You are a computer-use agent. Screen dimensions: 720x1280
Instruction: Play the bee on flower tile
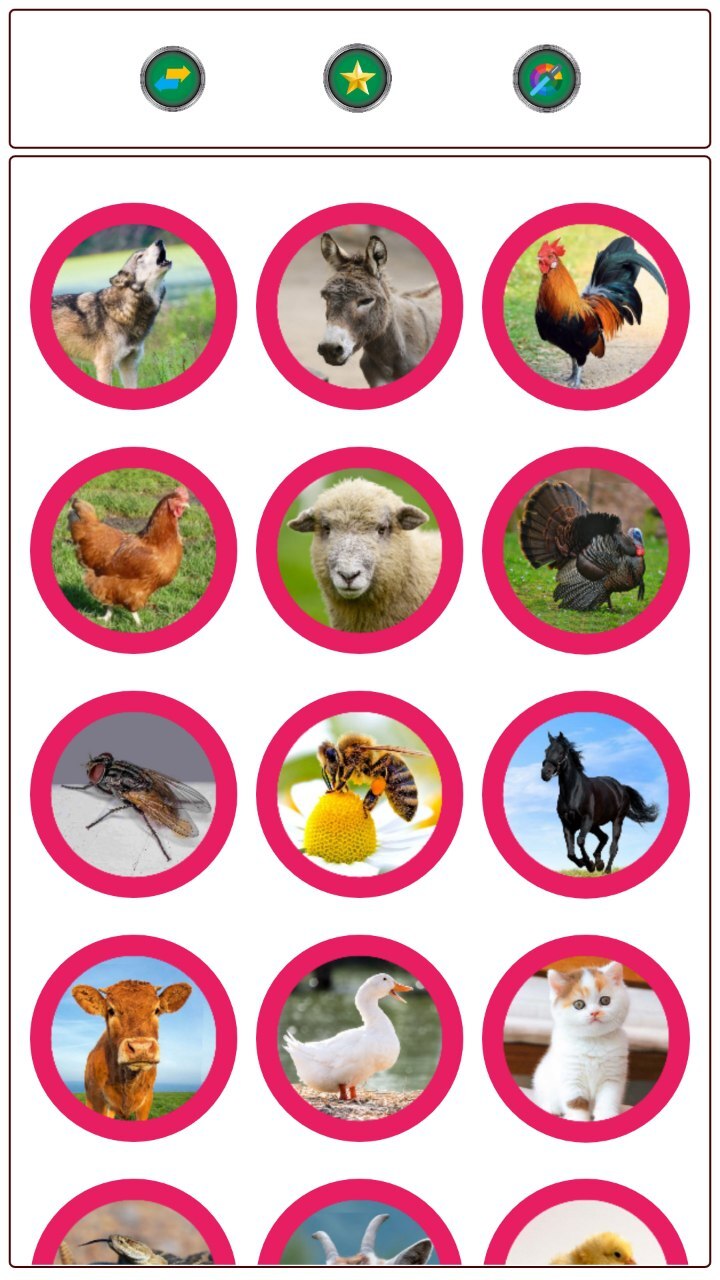tap(360, 794)
